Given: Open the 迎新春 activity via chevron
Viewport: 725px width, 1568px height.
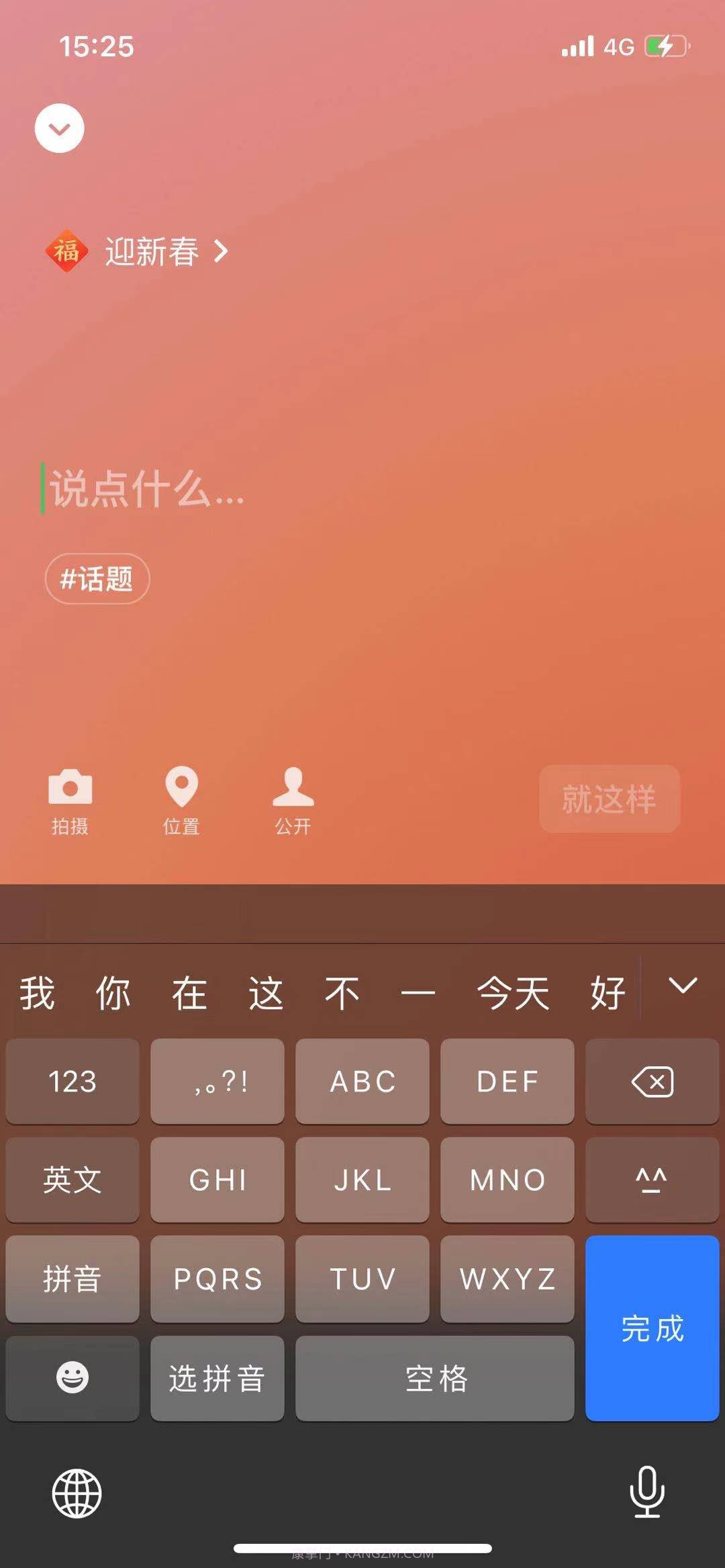Looking at the screenshot, I should [x=222, y=252].
